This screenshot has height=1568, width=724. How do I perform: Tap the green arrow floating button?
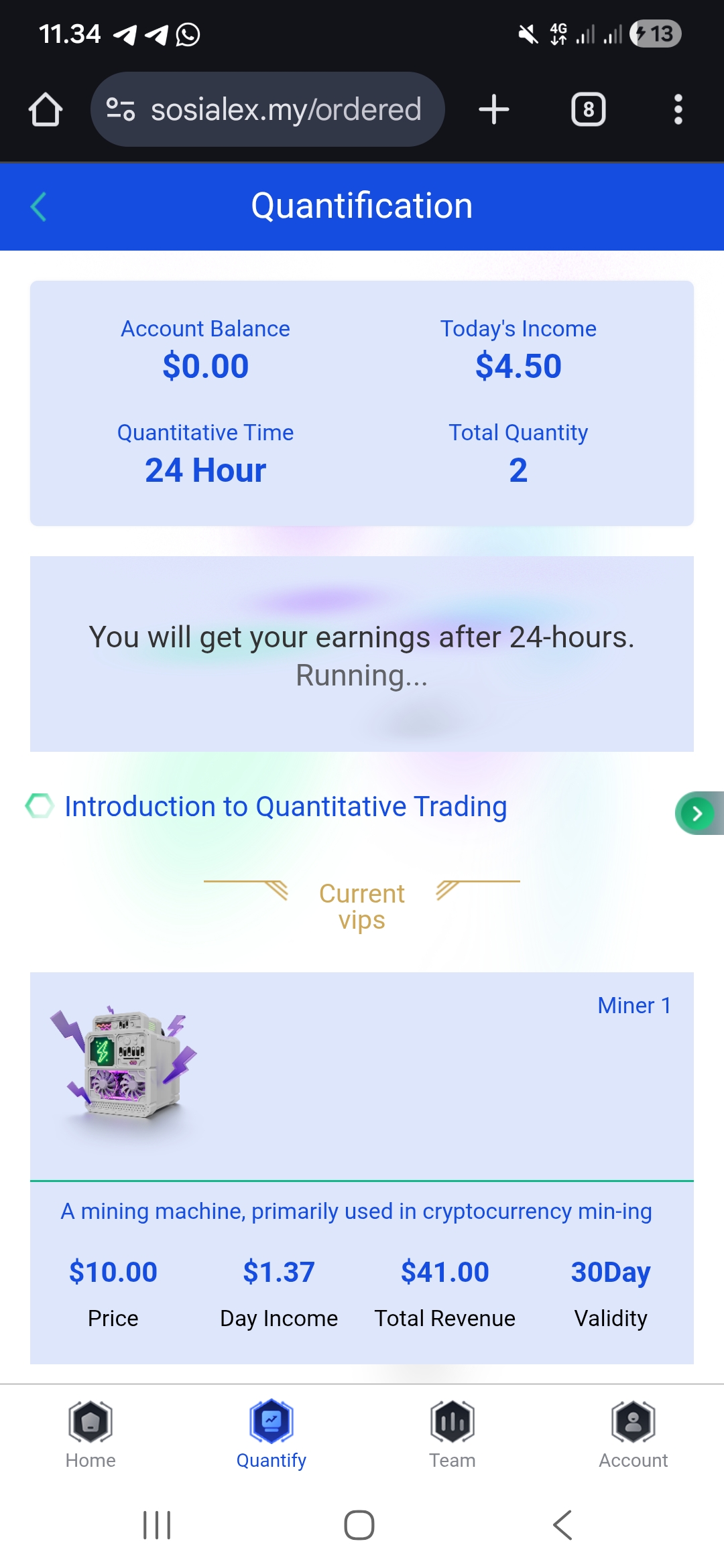click(x=697, y=813)
